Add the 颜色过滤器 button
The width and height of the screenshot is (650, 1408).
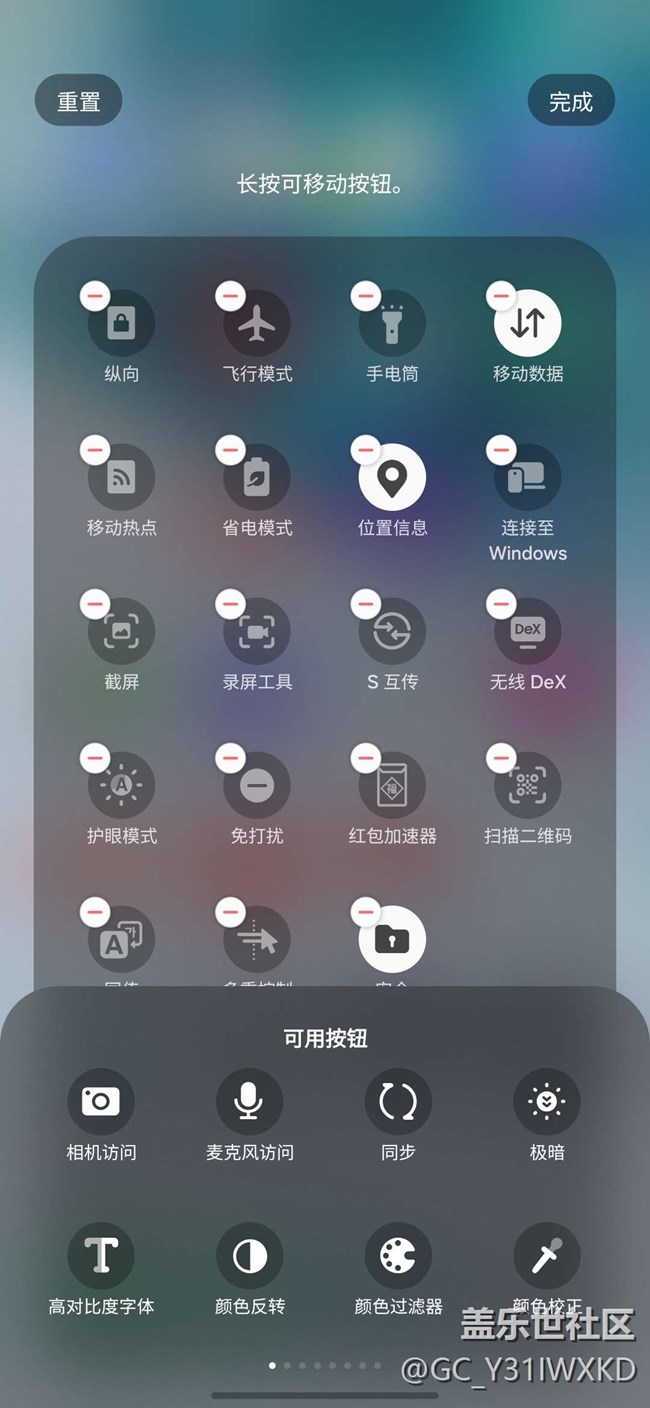click(x=398, y=1256)
